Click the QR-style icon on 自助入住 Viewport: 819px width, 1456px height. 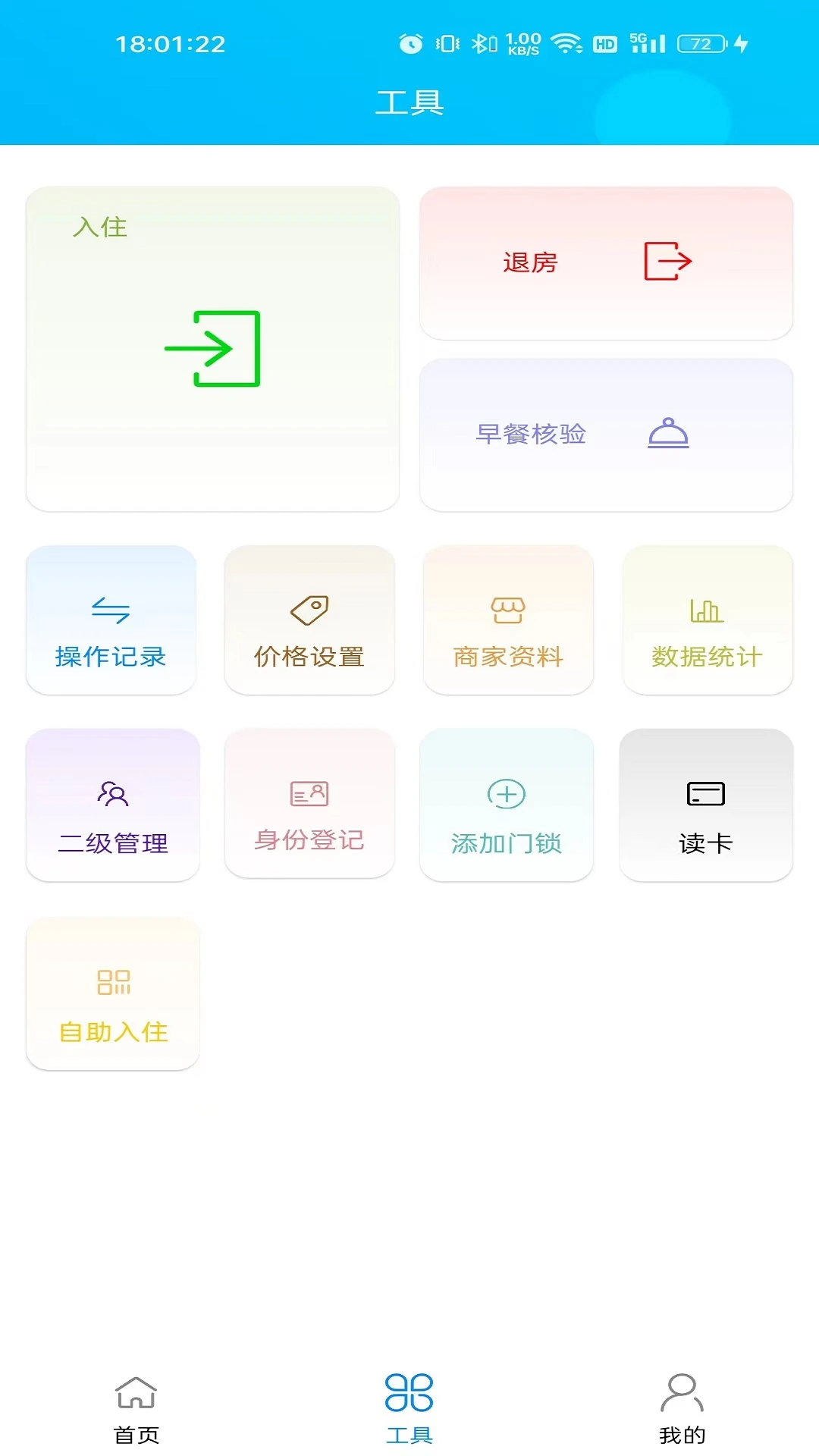[x=112, y=982]
